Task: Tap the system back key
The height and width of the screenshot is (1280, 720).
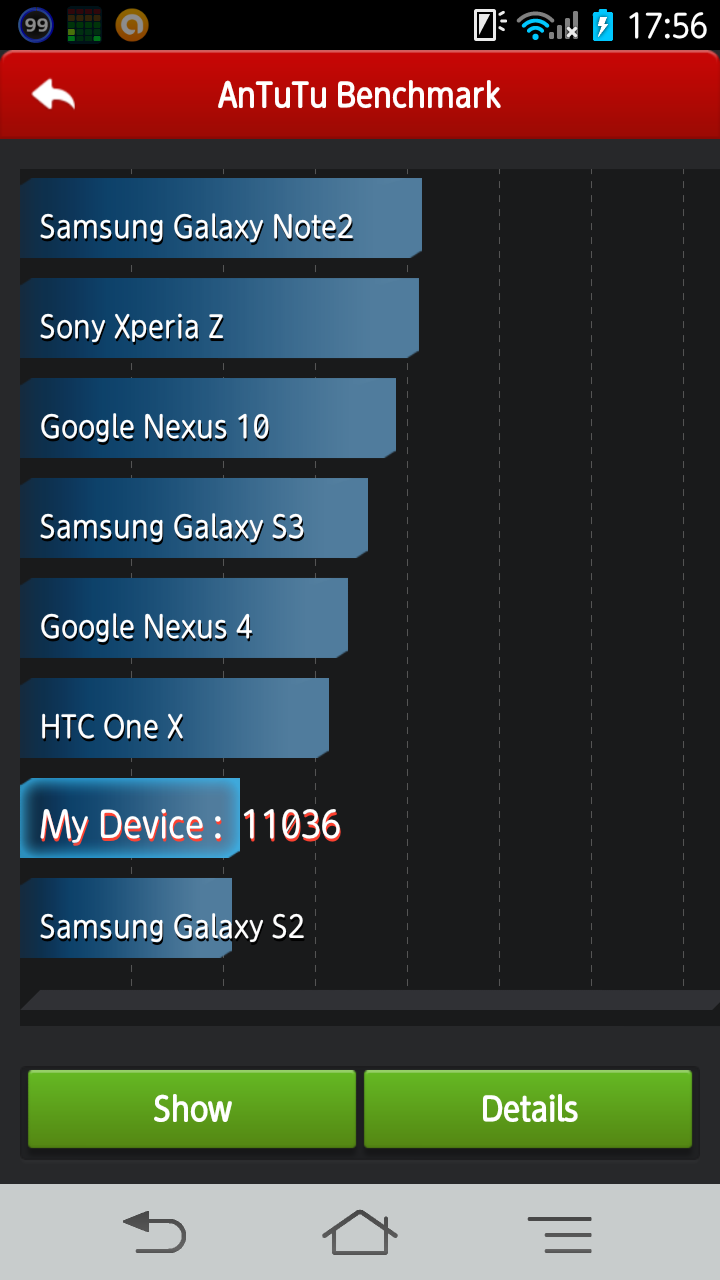Action: tap(155, 1232)
